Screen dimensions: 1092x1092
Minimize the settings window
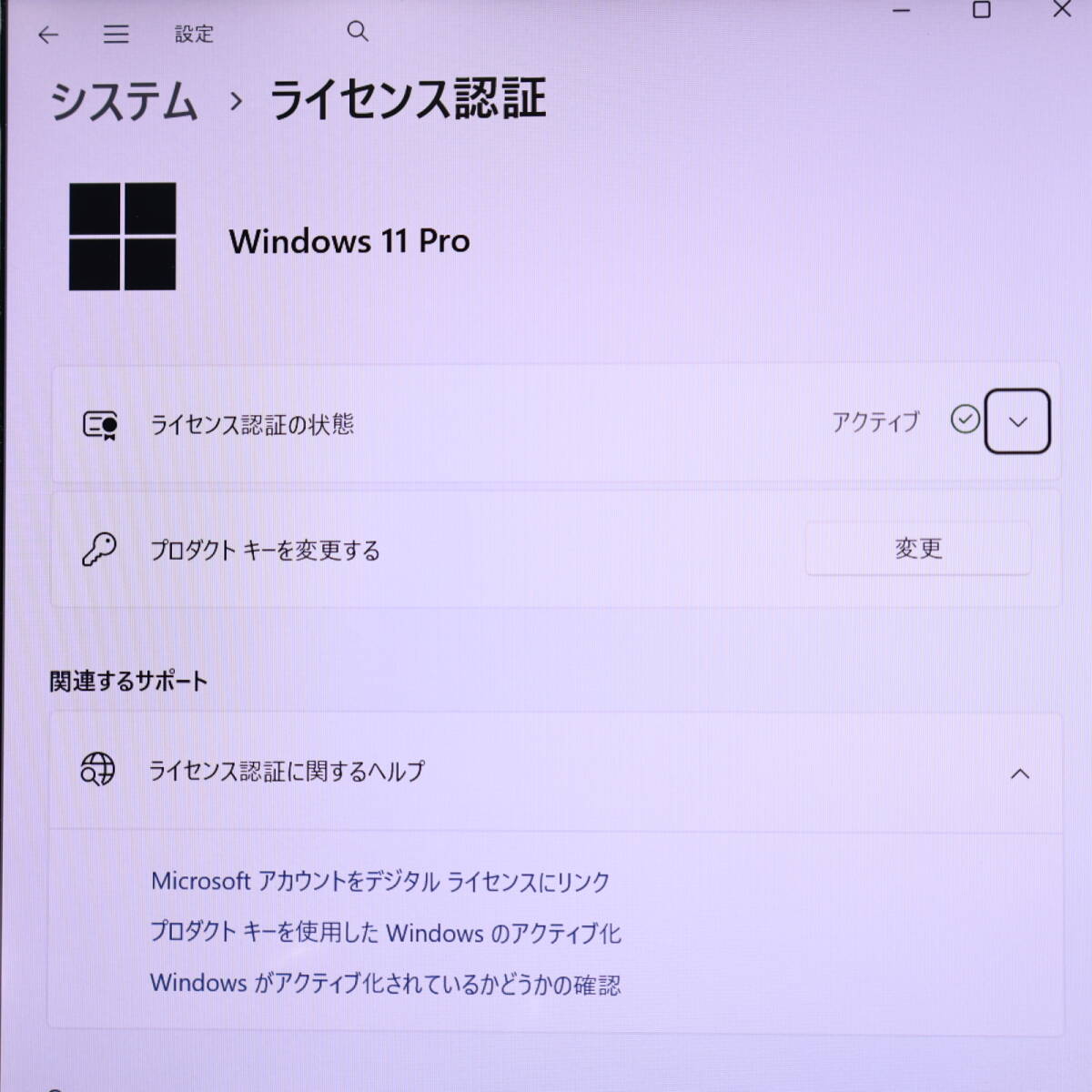(901, 11)
